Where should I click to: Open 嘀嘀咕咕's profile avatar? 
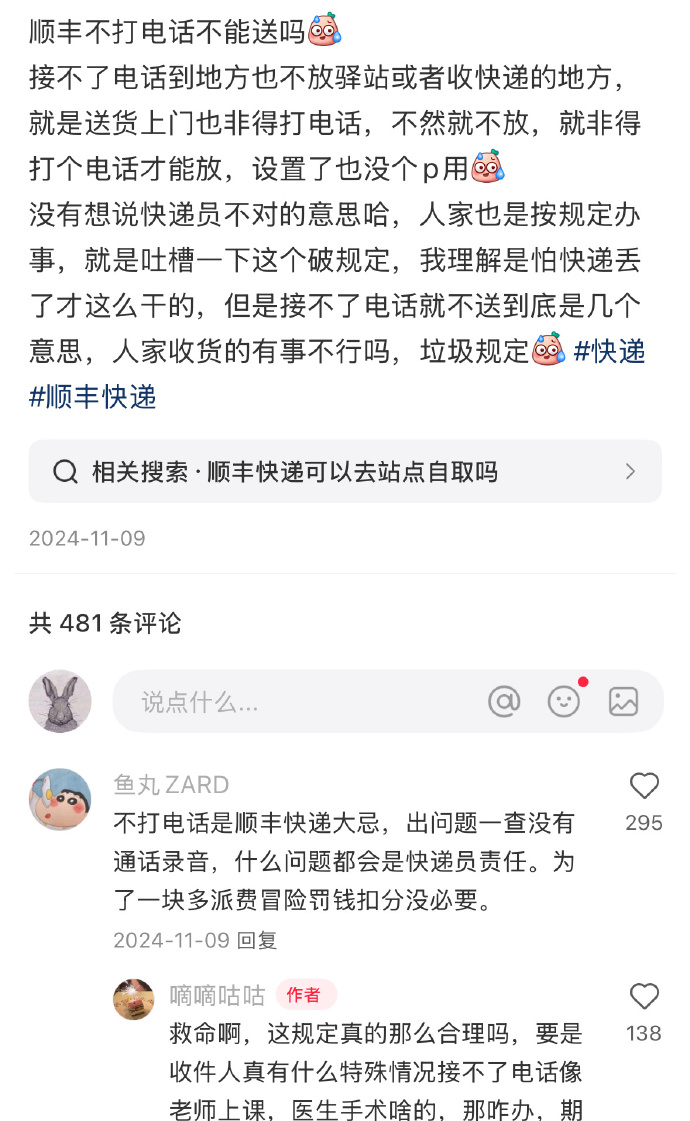click(134, 999)
